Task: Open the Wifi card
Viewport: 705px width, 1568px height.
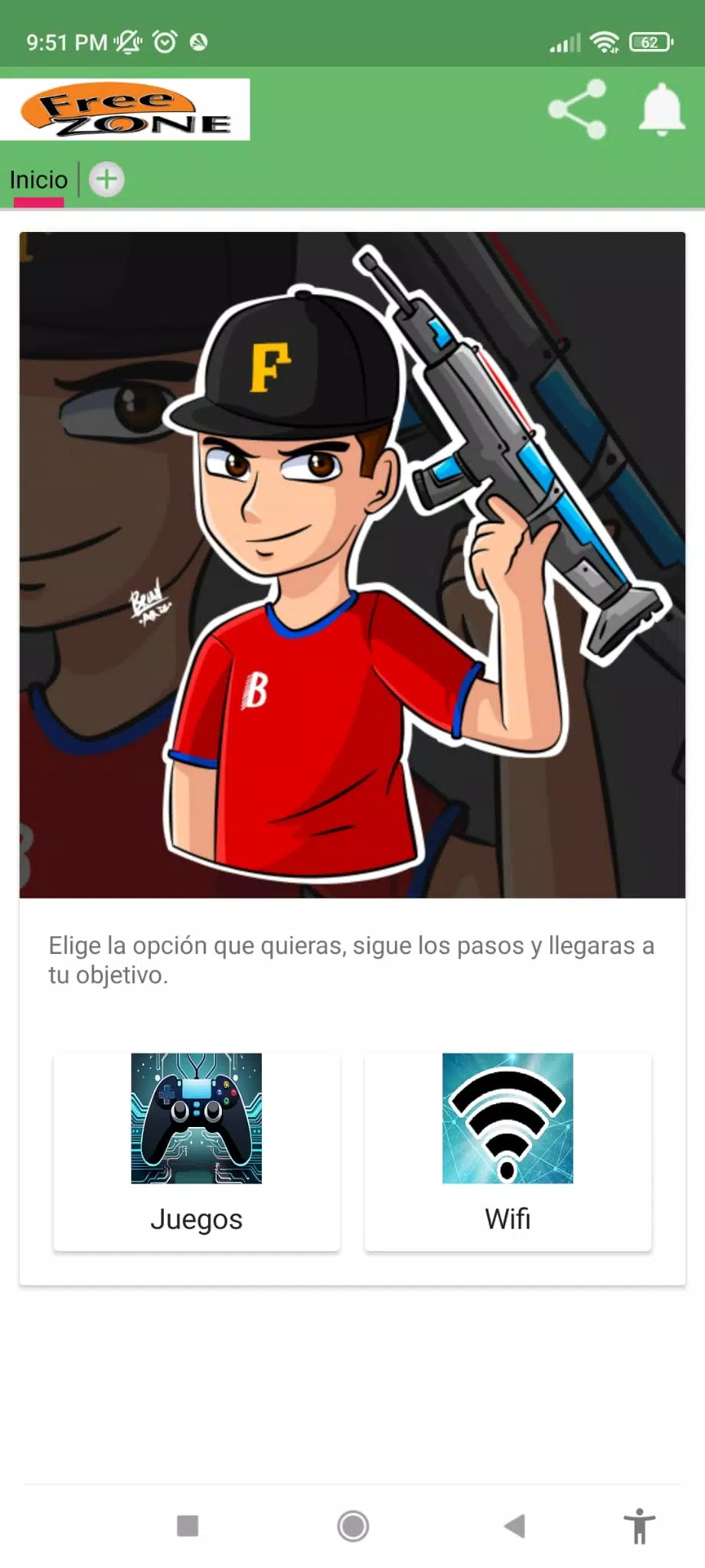Action: point(508,1151)
